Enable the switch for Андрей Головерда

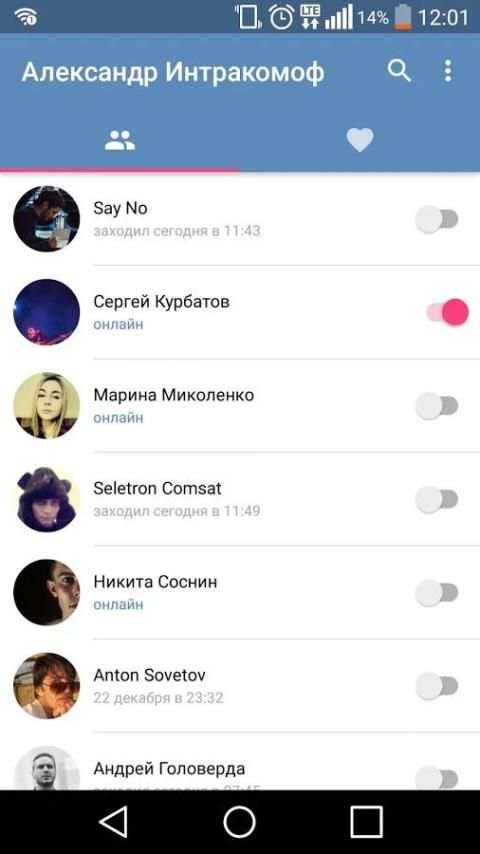click(437, 777)
